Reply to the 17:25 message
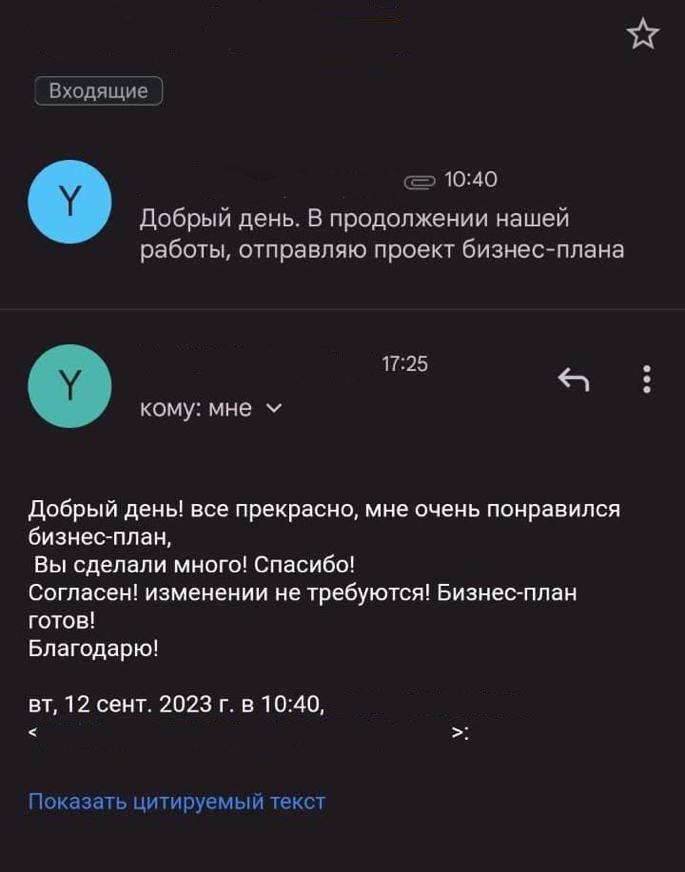 573,379
